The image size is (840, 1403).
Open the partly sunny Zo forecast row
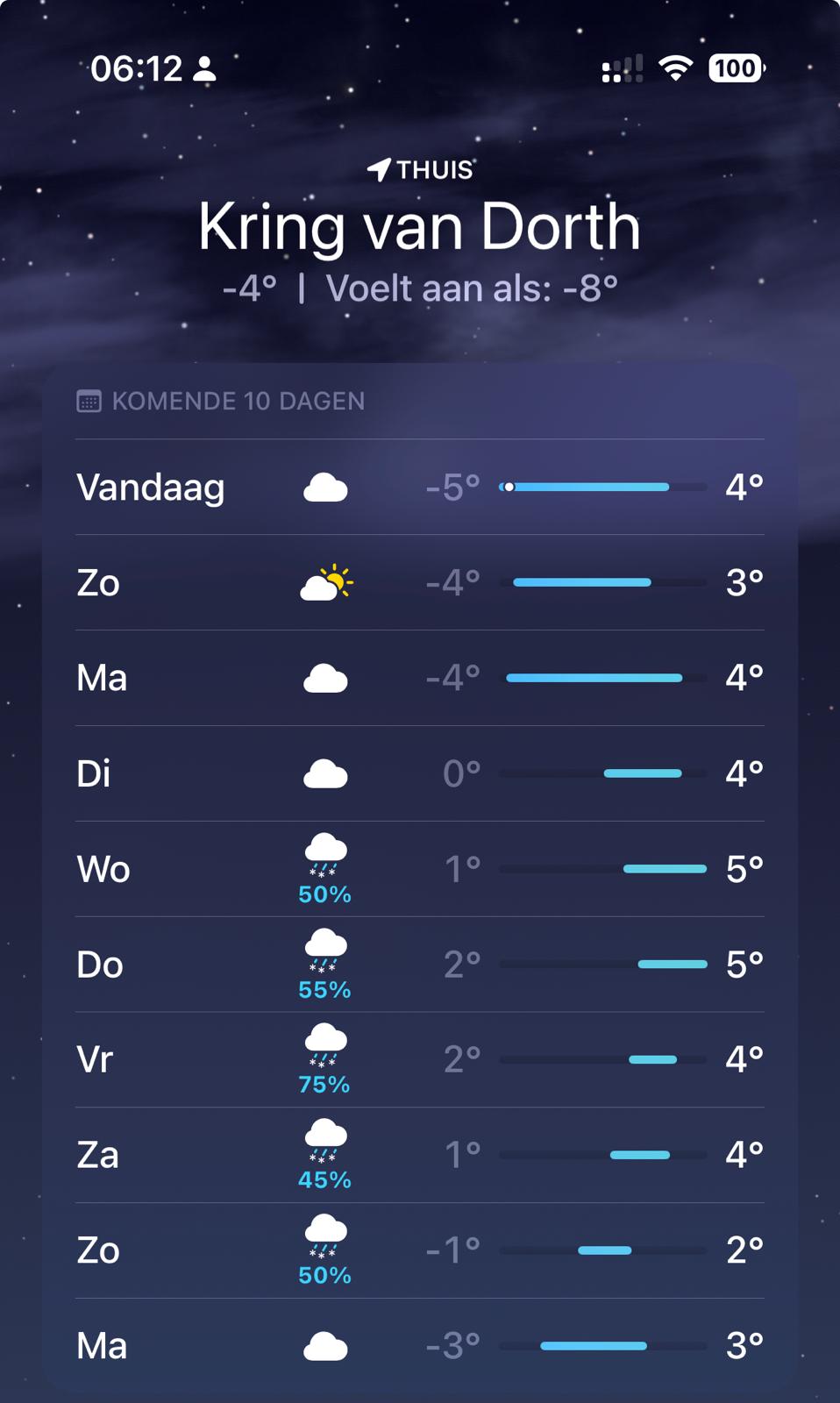419,583
